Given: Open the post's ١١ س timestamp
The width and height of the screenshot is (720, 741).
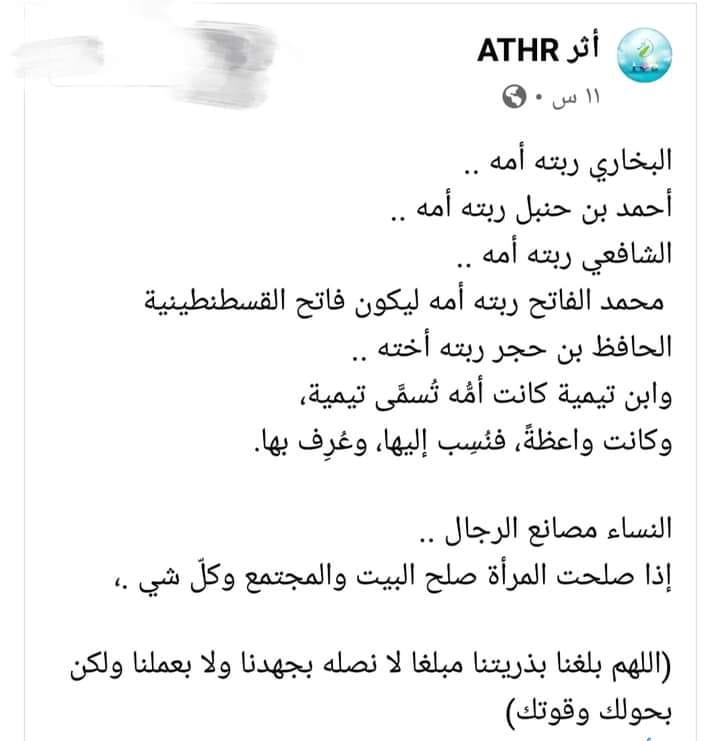Looking at the screenshot, I should point(576,97).
